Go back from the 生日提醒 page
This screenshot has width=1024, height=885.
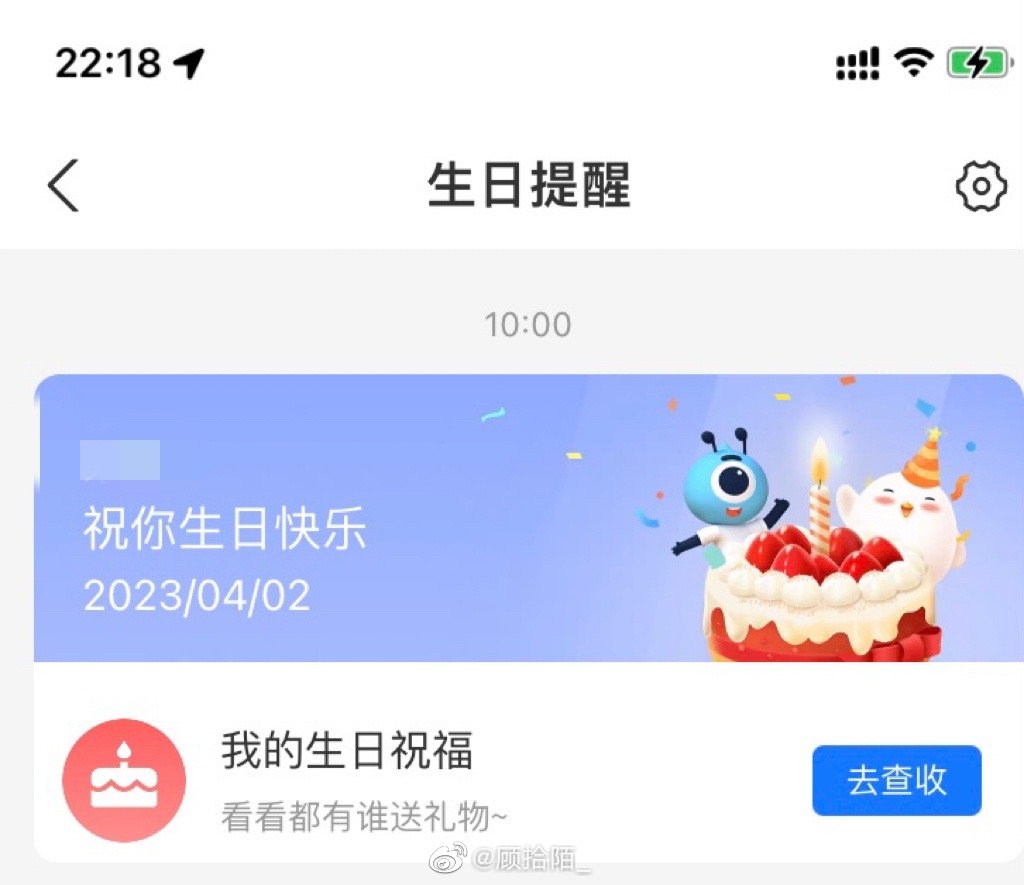click(63, 186)
